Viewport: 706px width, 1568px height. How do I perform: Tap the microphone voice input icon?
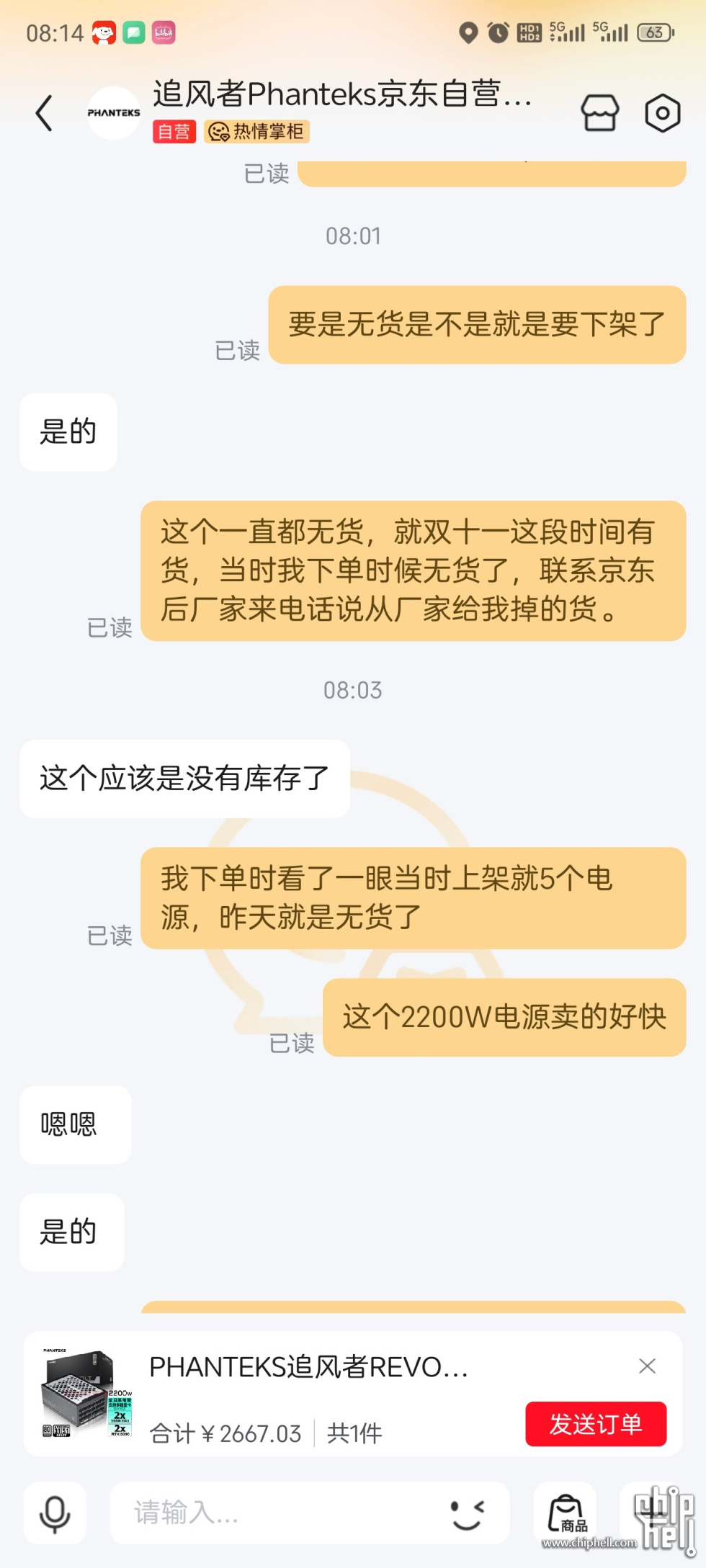[x=55, y=1513]
